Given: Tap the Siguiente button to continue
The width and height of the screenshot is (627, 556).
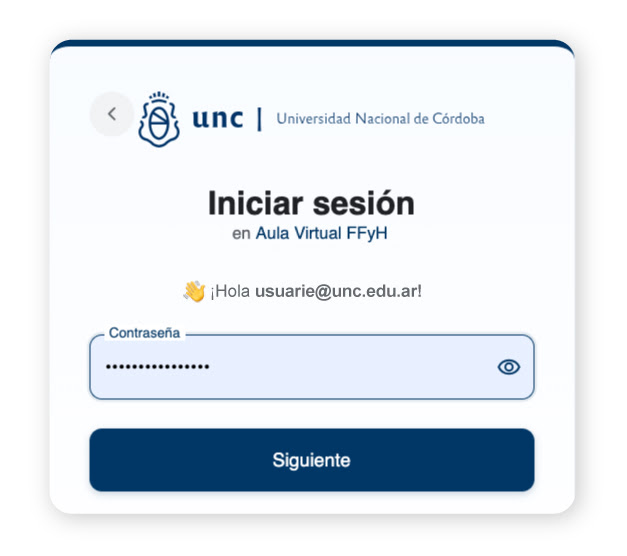Looking at the screenshot, I should point(312,460).
